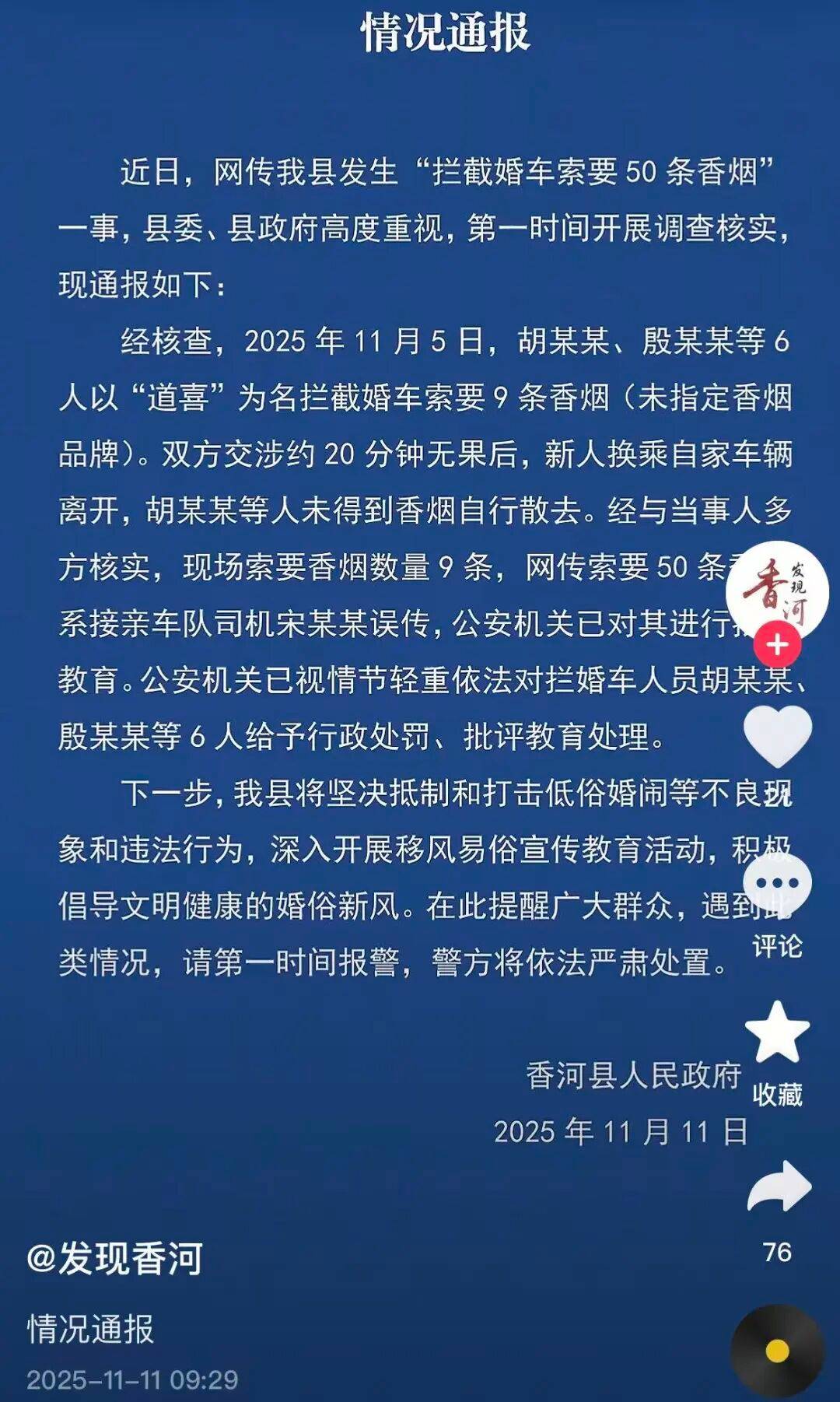This screenshot has width=840, height=1402.
Task: Click the 香河县人民政府 signature line
Action: click(634, 1075)
